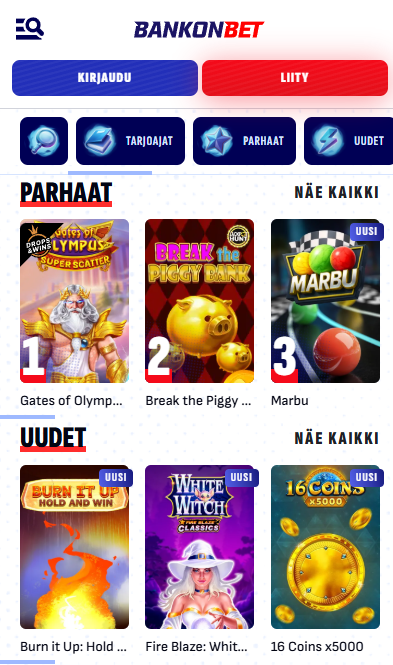The height and width of the screenshot is (665, 393).
Task: Open the menu search icon
Action: point(30,29)
